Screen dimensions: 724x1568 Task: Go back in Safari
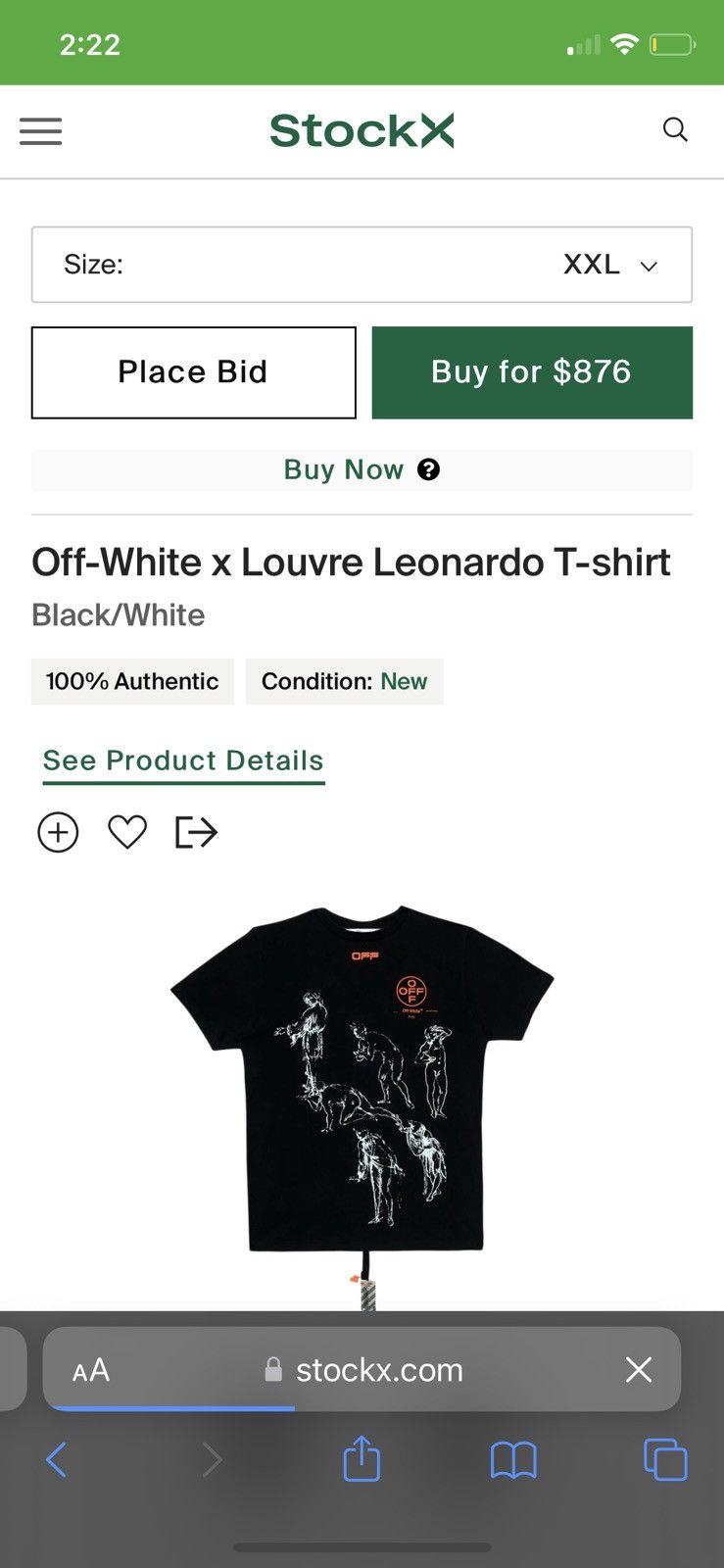[x=57, y=1460]
